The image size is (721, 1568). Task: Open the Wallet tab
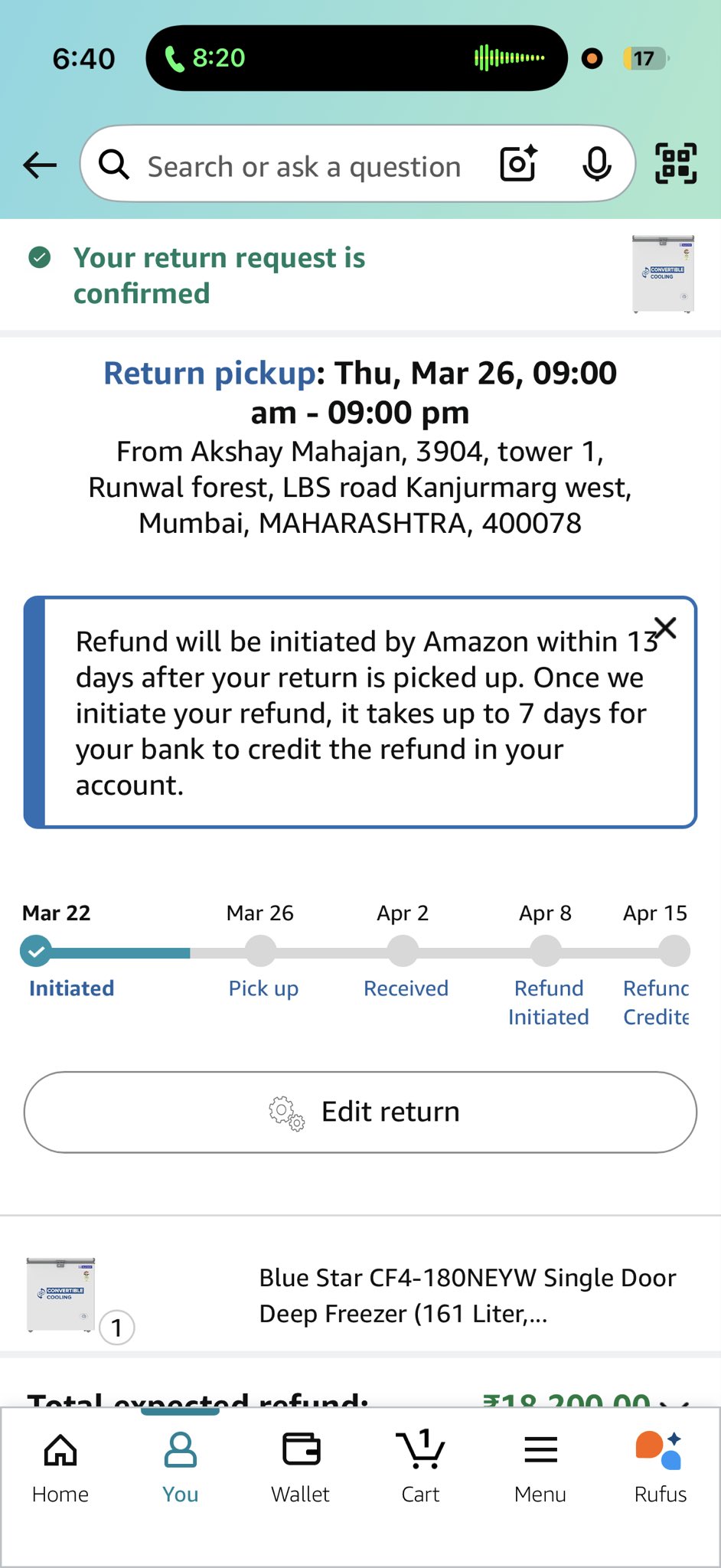click(301, 1468)
